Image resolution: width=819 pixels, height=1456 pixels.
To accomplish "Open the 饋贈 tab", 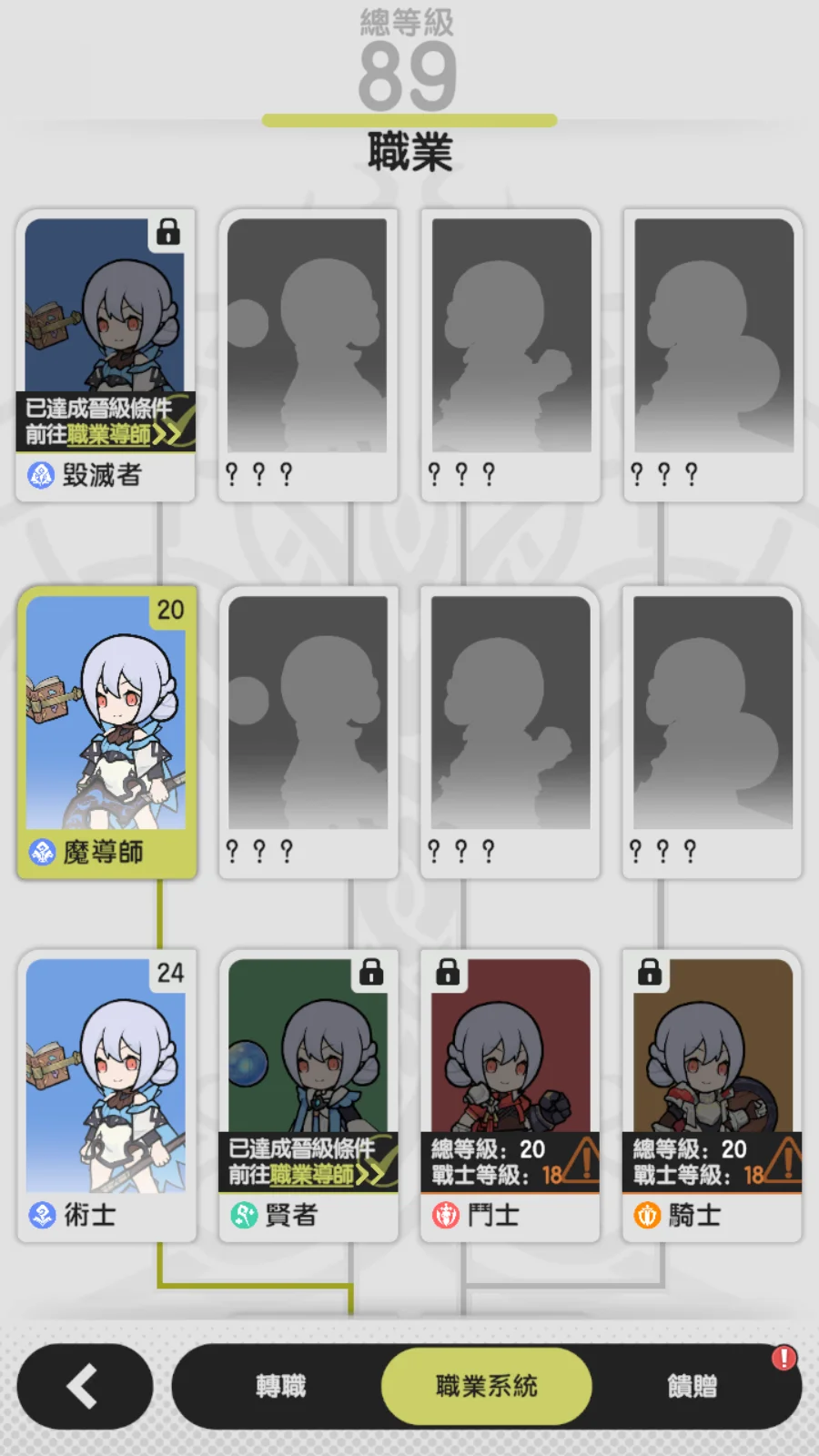I will (693, 1386).
